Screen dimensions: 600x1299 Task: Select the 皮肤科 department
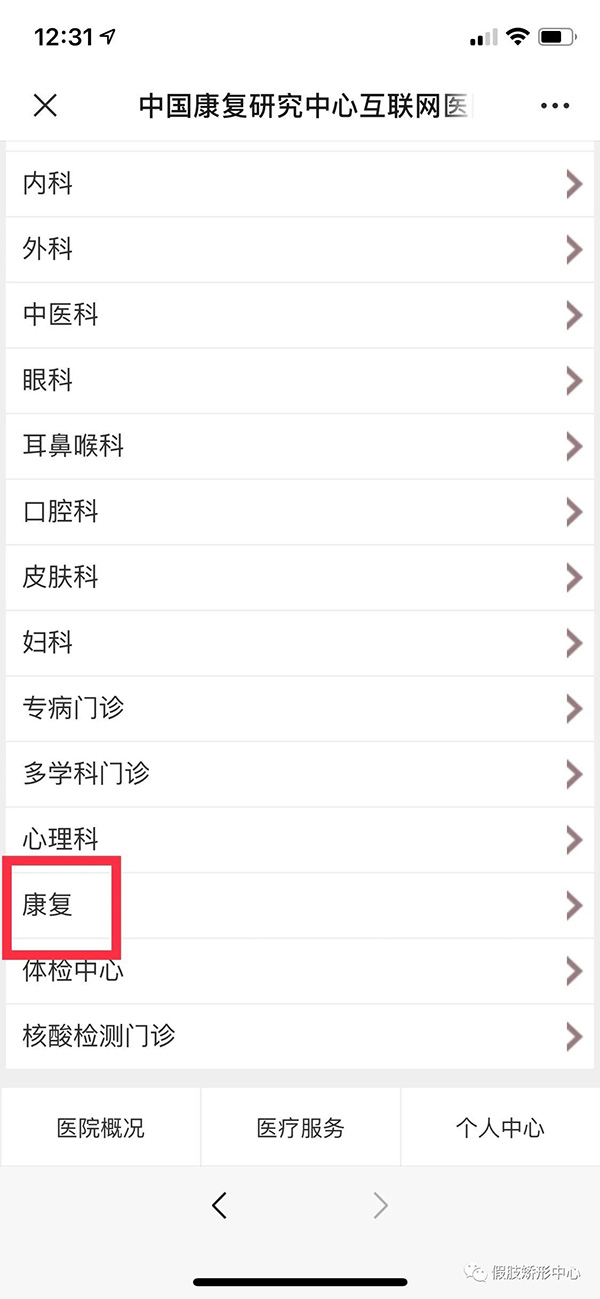click(x=300, y=577)
